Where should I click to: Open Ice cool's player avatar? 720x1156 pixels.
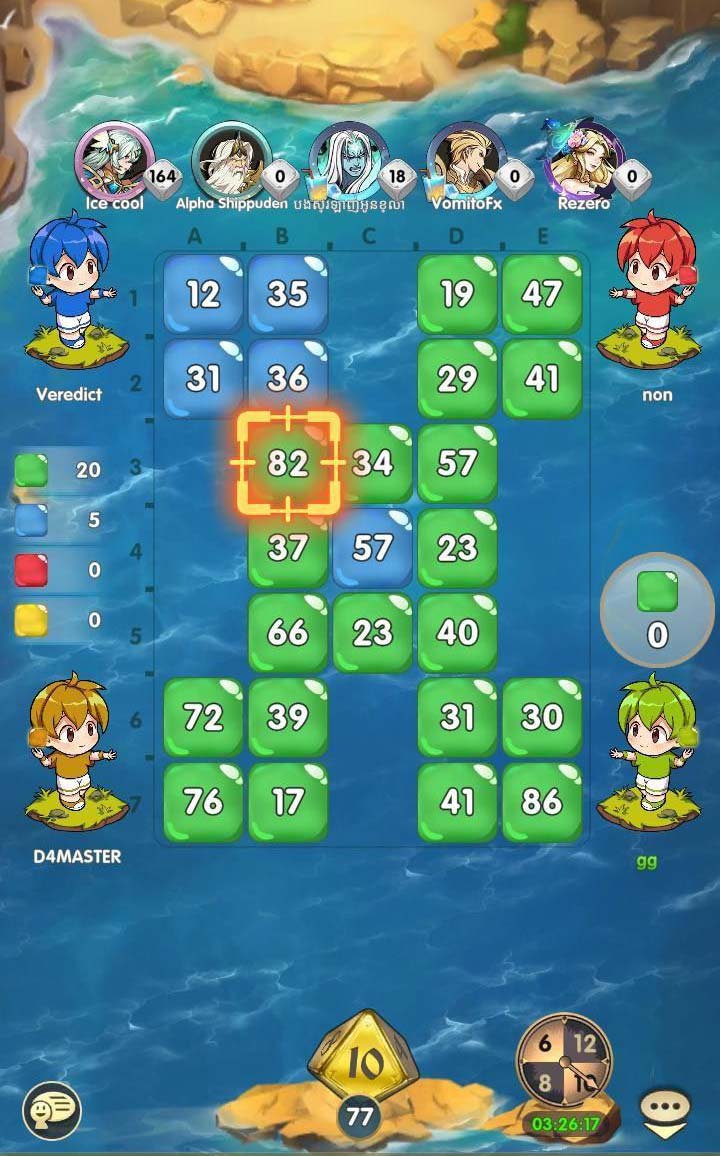tap(115, 160)
